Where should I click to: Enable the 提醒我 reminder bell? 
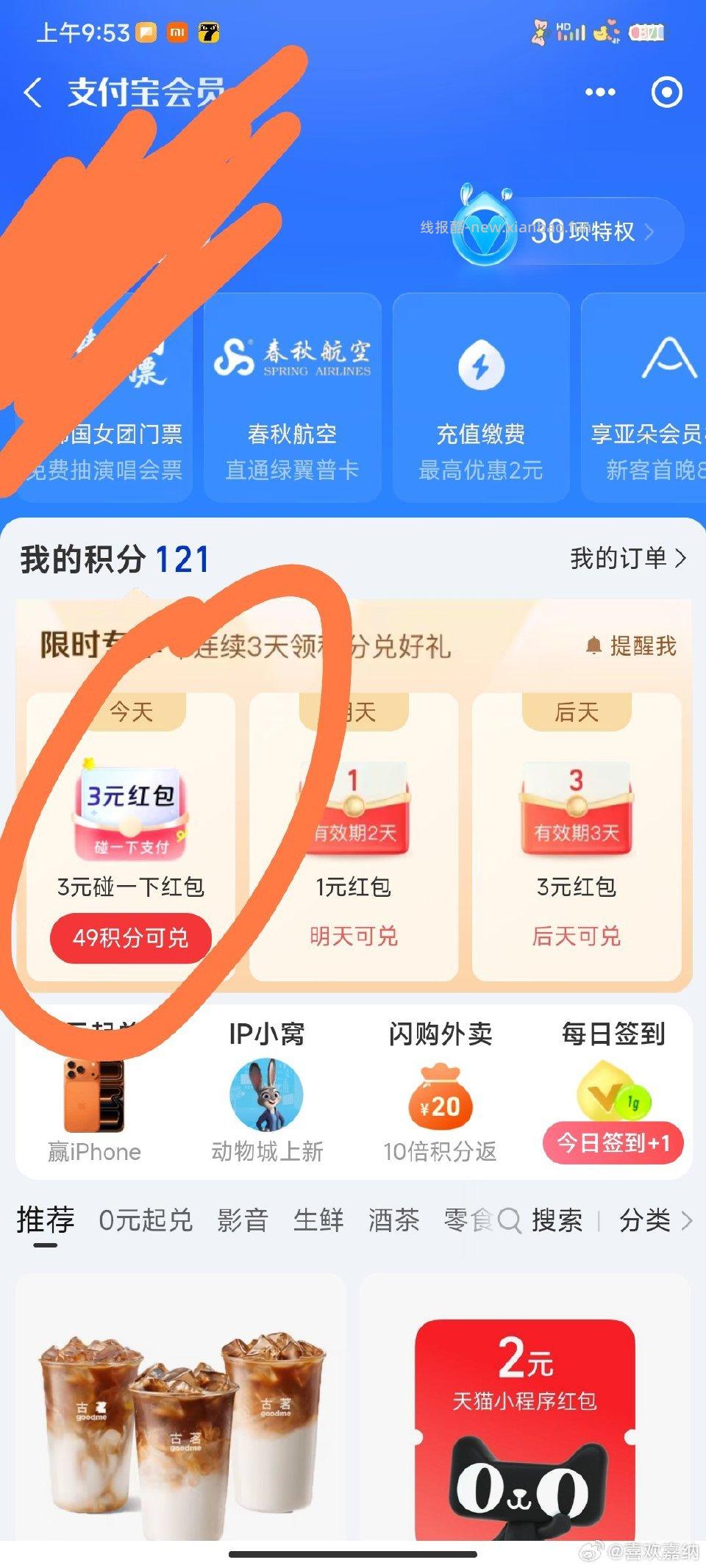pos(633,645)
